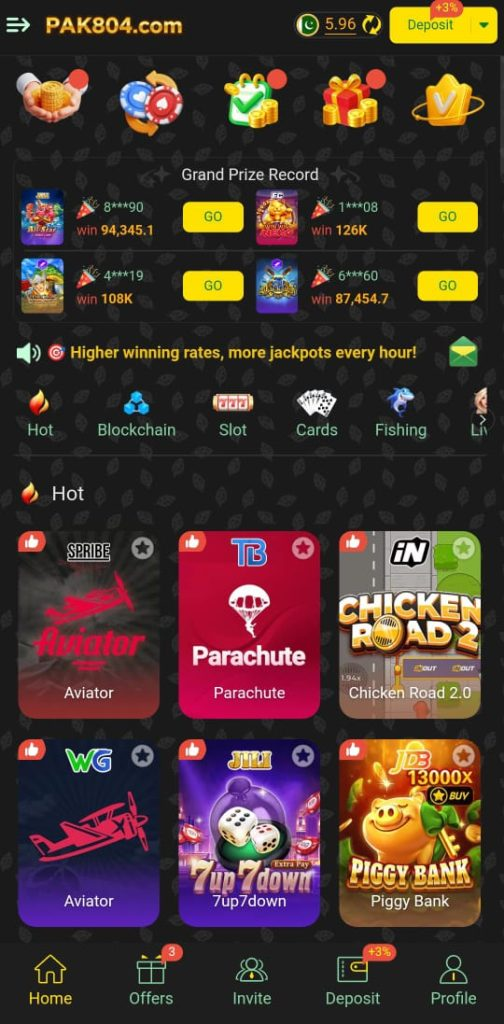Open the 7up7down game

pos(249,833)
